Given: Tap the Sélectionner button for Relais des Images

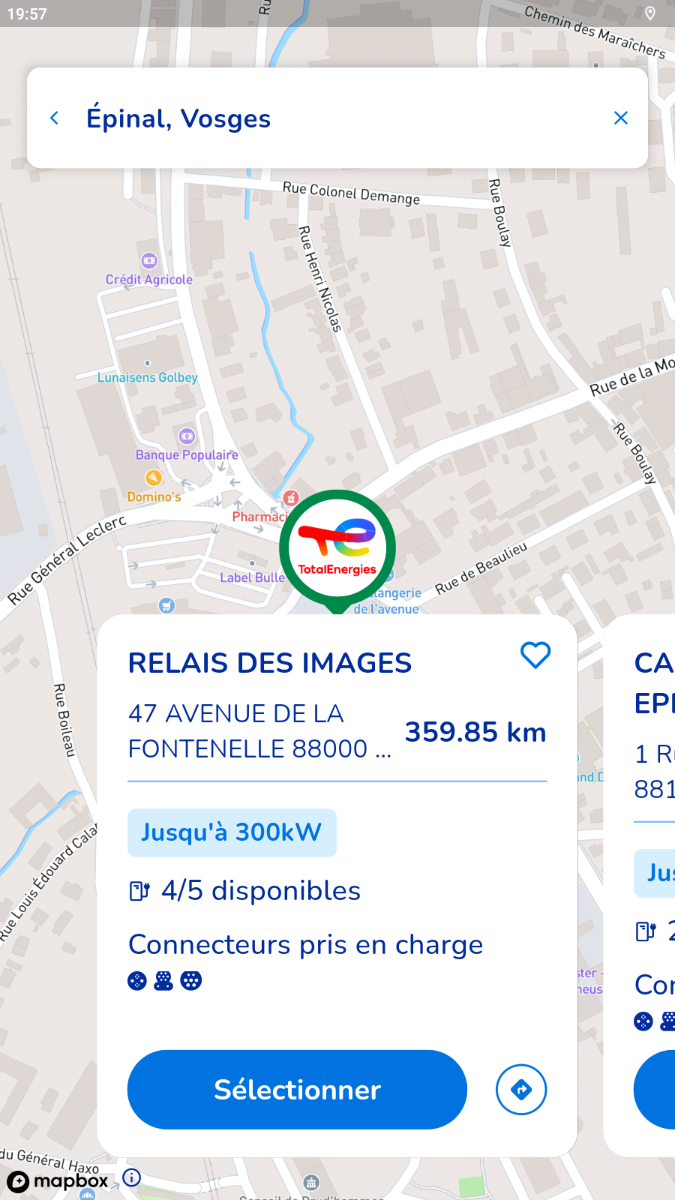Looking at the screenshot, I should pyautogui.click(x=297, y=1089).
